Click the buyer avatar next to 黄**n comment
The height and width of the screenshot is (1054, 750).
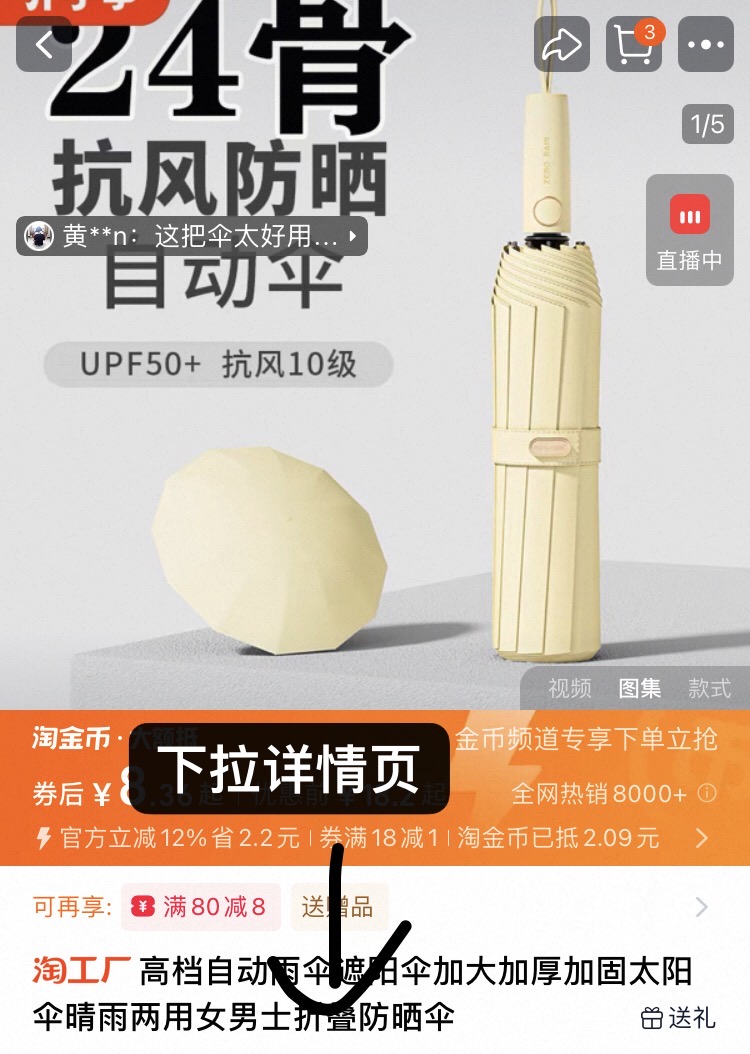38,236
